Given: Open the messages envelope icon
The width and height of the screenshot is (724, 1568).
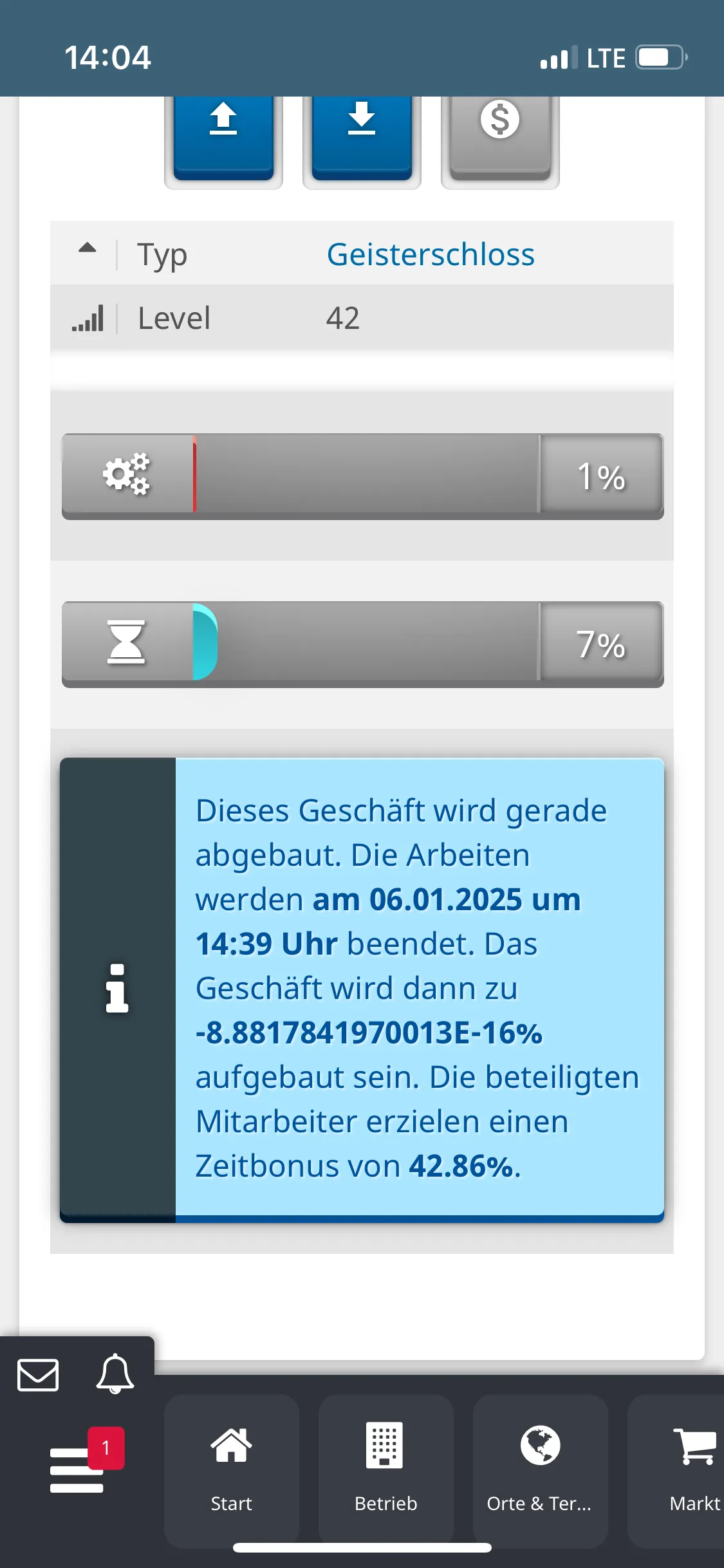Looking at the screenshot, I should 38,1376.
